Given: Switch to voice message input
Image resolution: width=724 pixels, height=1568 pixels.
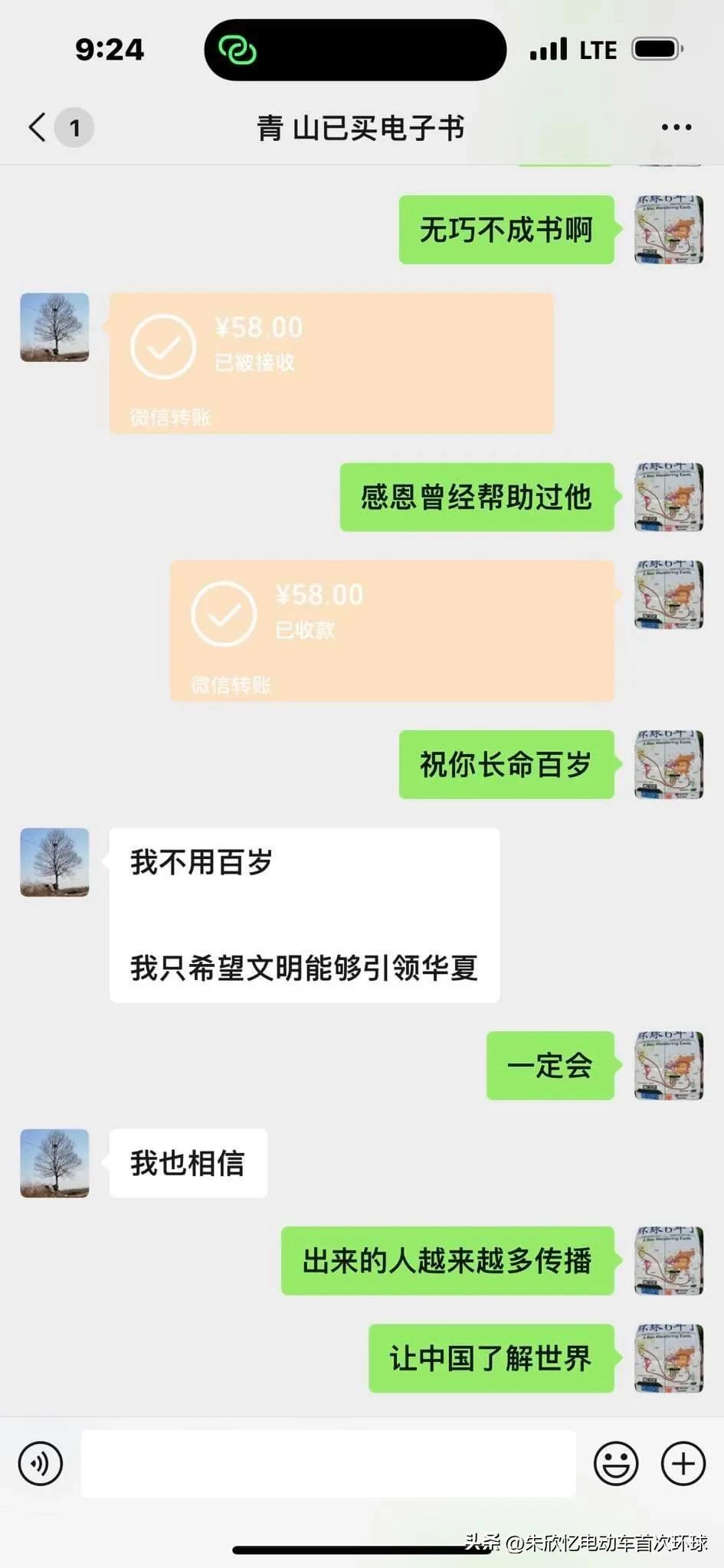Looking at the screenshot, I should [x=41, y=1464].
